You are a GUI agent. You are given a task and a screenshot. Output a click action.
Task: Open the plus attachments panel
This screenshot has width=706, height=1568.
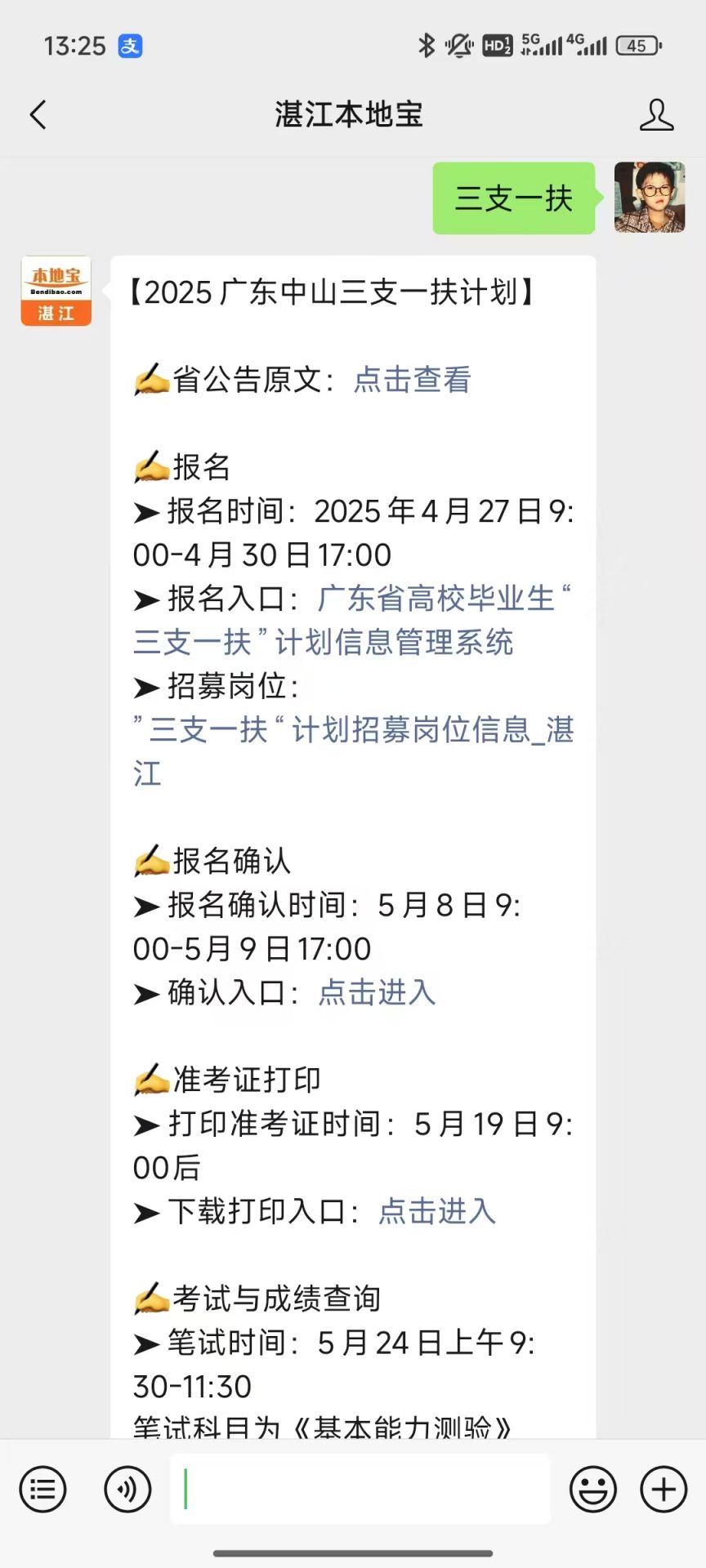[664, 1489]
